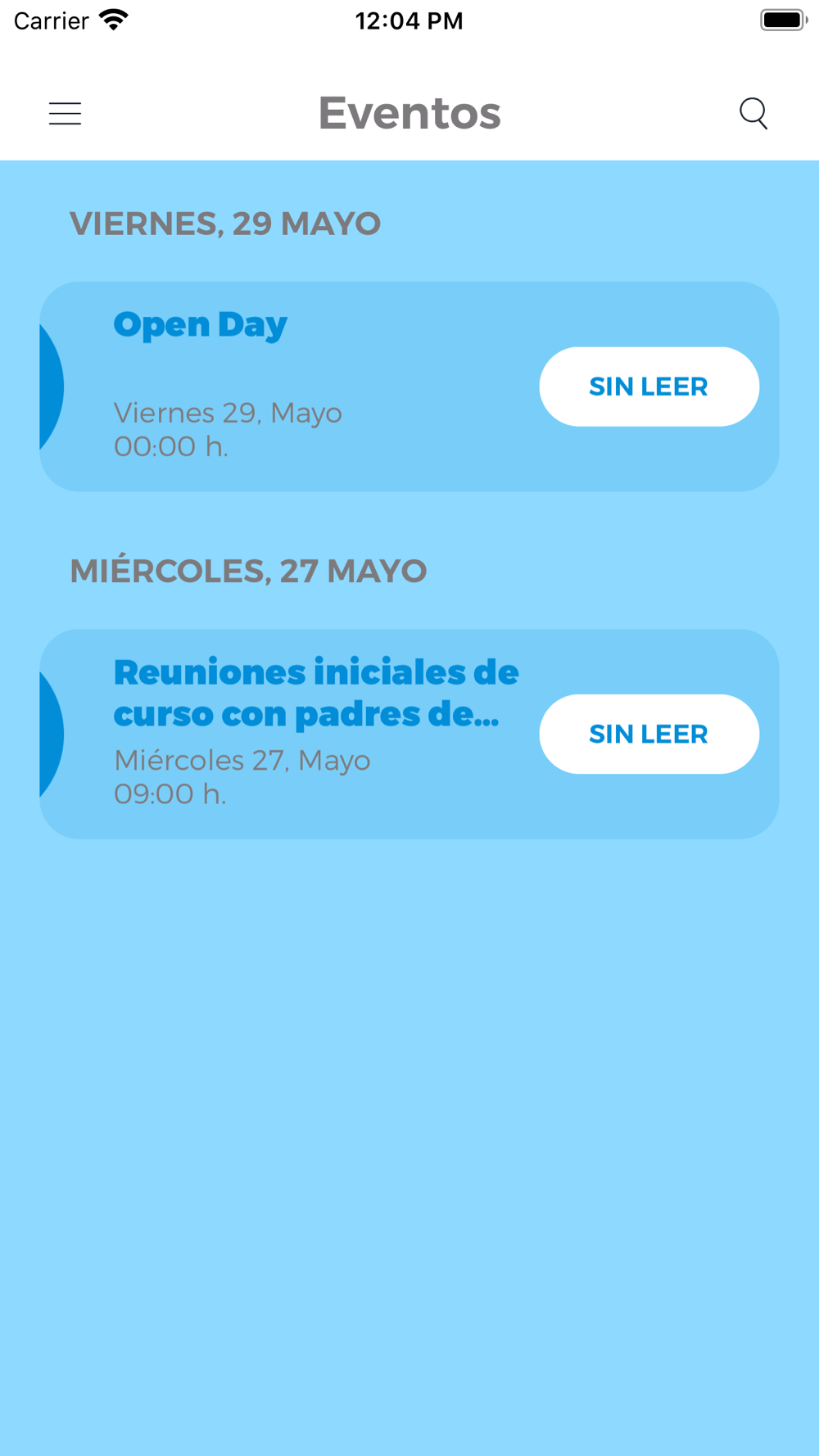Tap SIN LEER on Reuniones iniciales event
The width and height of the screenshot is (819, 1456).
(649, 734)
